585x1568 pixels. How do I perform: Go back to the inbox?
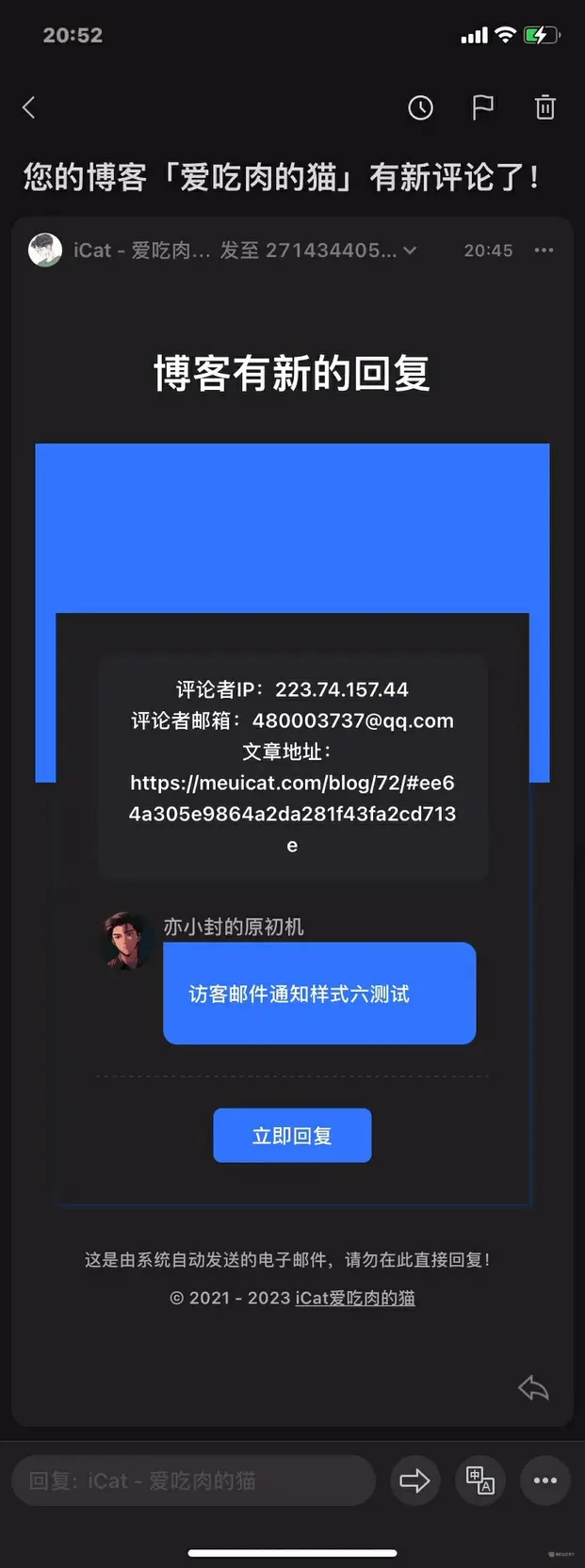click(x=29, y=107)
